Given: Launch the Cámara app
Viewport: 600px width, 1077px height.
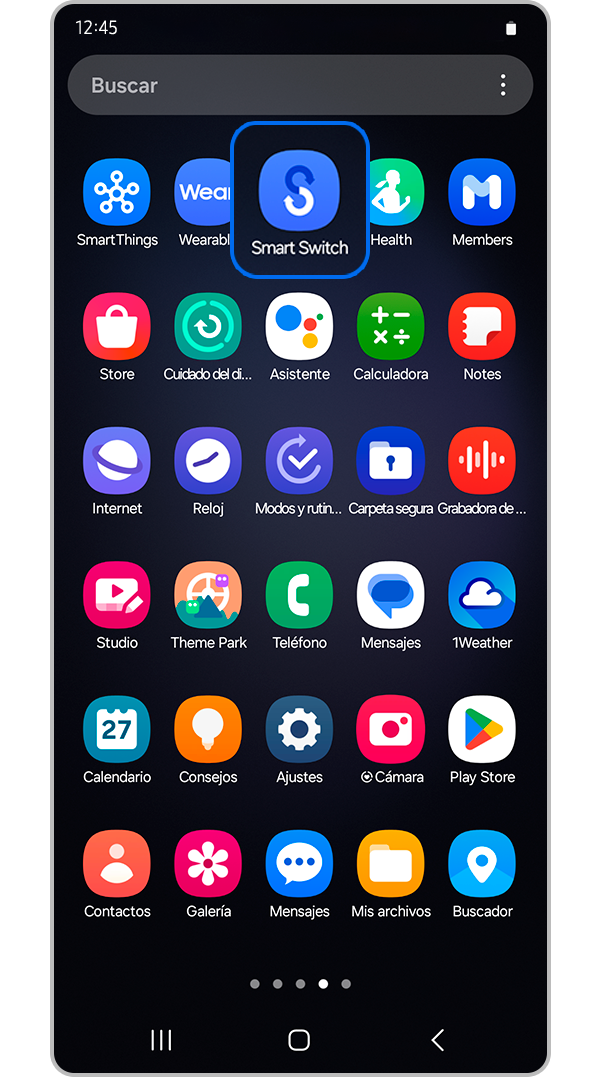Looking at the screenshot, I should point(391,729).
